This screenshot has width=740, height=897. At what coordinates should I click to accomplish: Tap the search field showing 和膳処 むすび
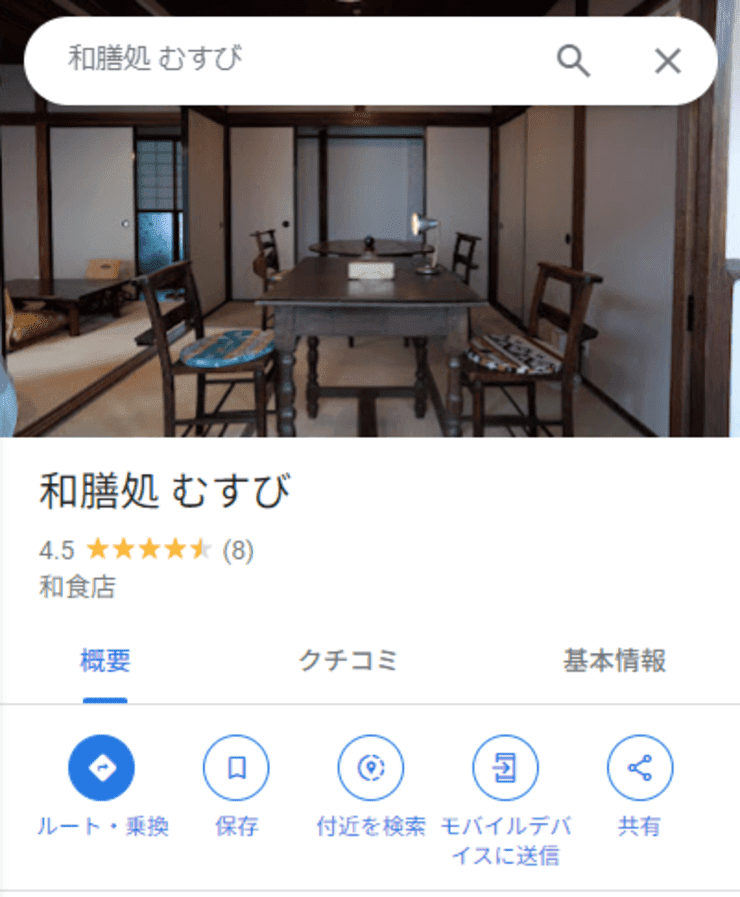tap(290, 60)
